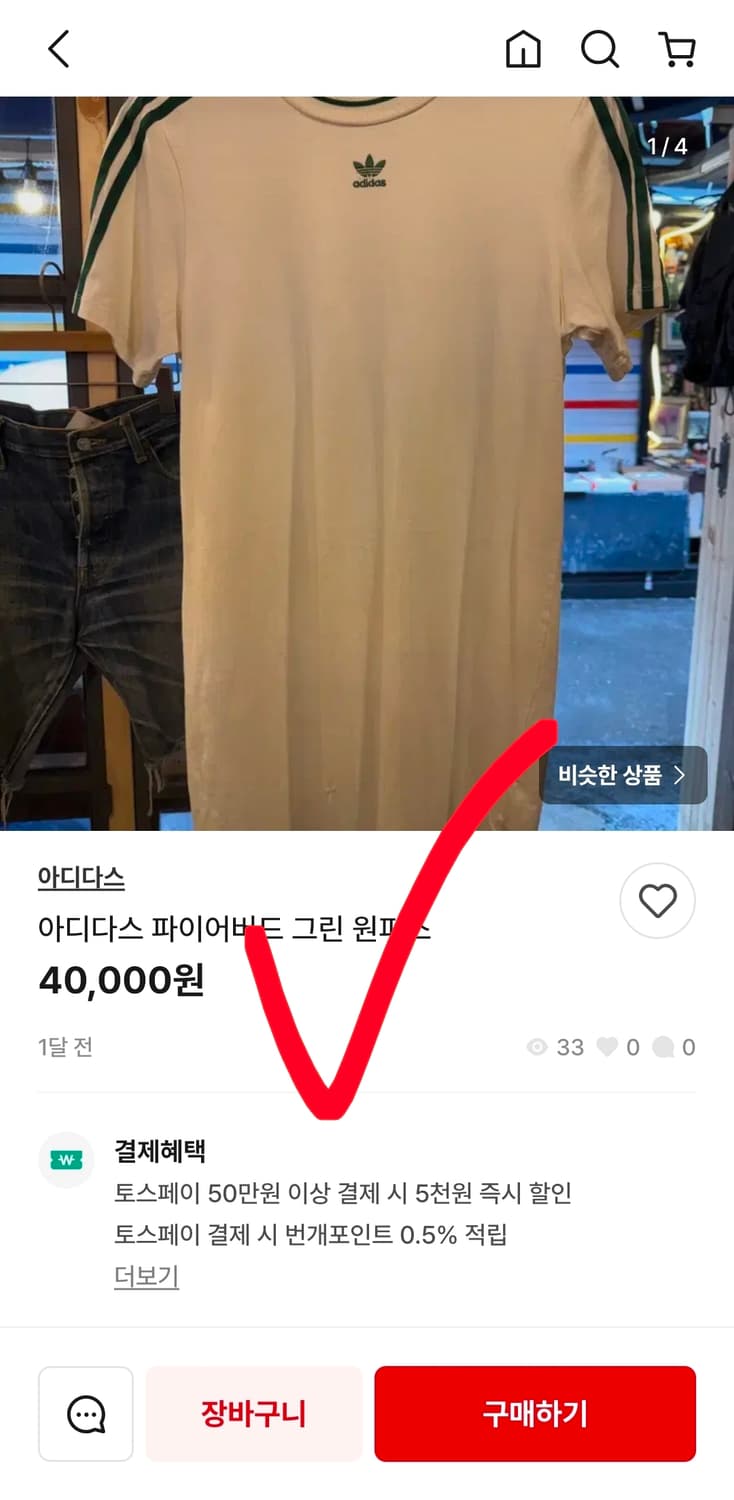This screenshot has width=734, height=1500.
Task: Open search with the magnifier icon
Action: 599,47
